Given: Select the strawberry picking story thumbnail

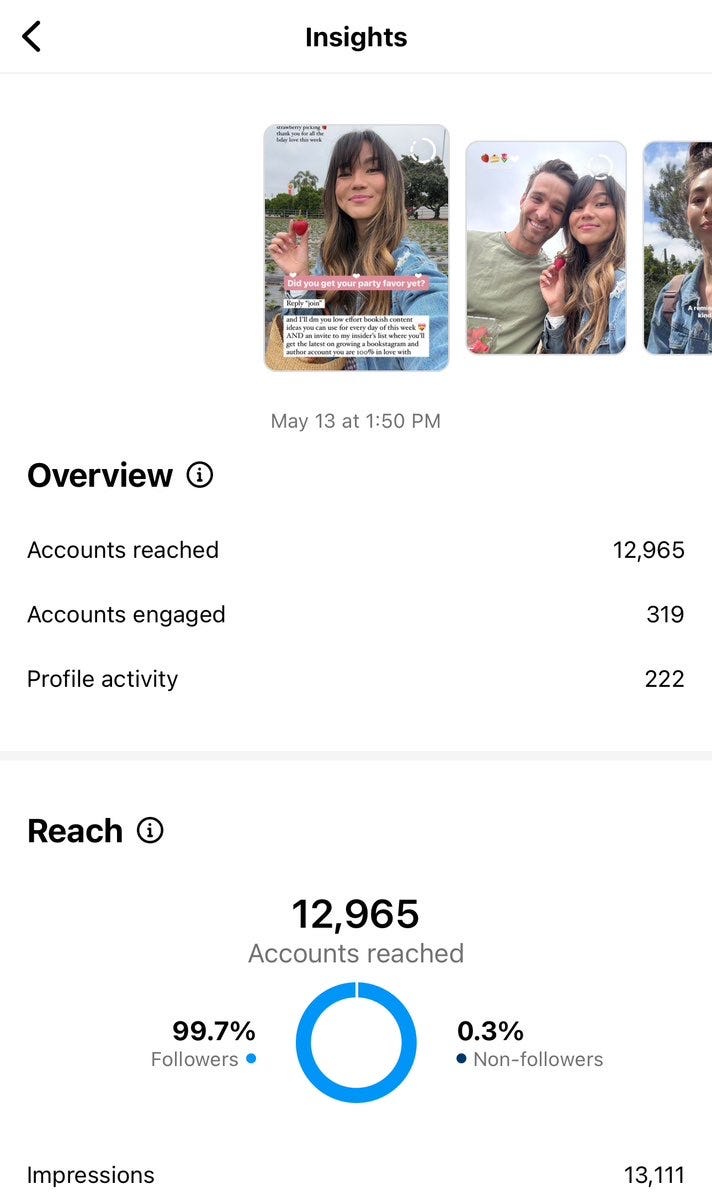Looking at the screenshot, I should coord(357,248).
